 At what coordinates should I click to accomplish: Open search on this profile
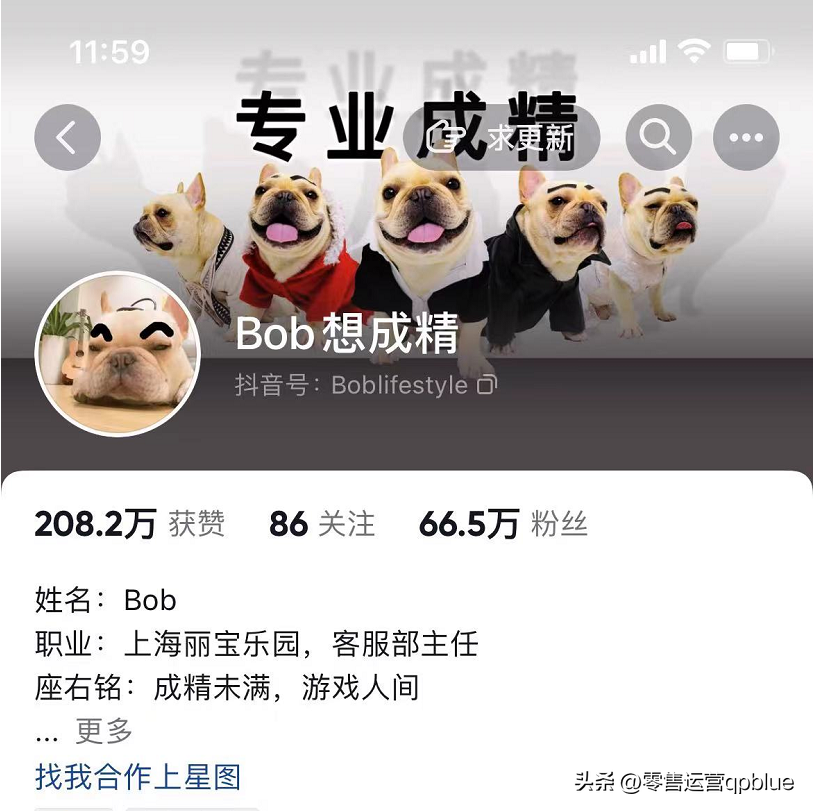tap(658, 138)
